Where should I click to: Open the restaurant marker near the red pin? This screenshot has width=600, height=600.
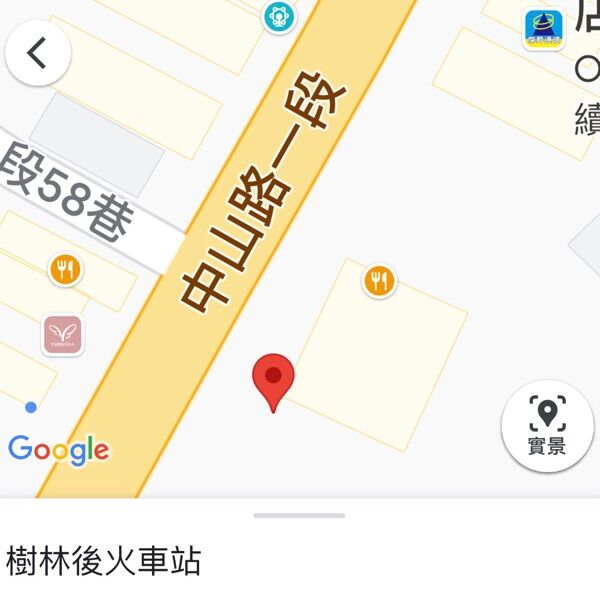tap(378, 281)
